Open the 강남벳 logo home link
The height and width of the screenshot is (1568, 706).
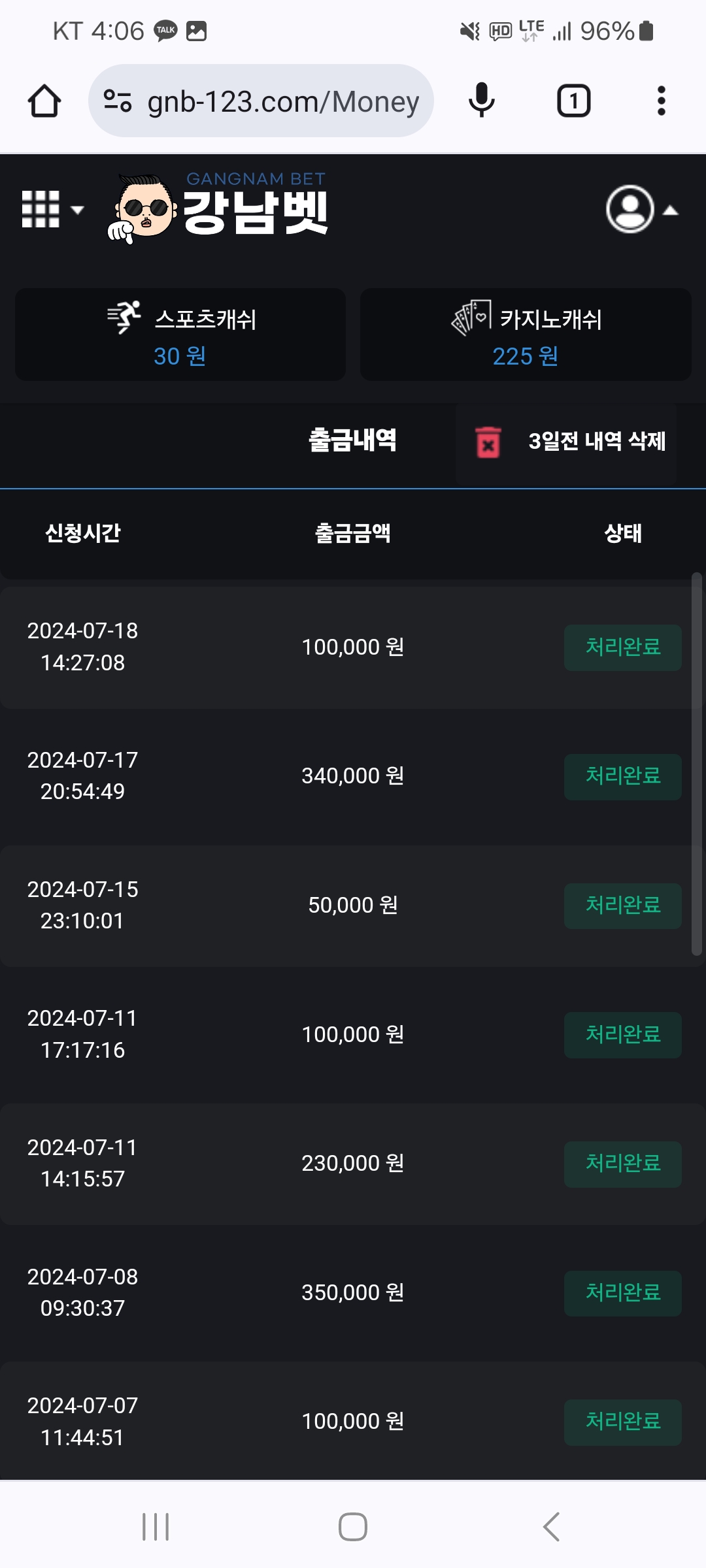[x=219, y=209]
